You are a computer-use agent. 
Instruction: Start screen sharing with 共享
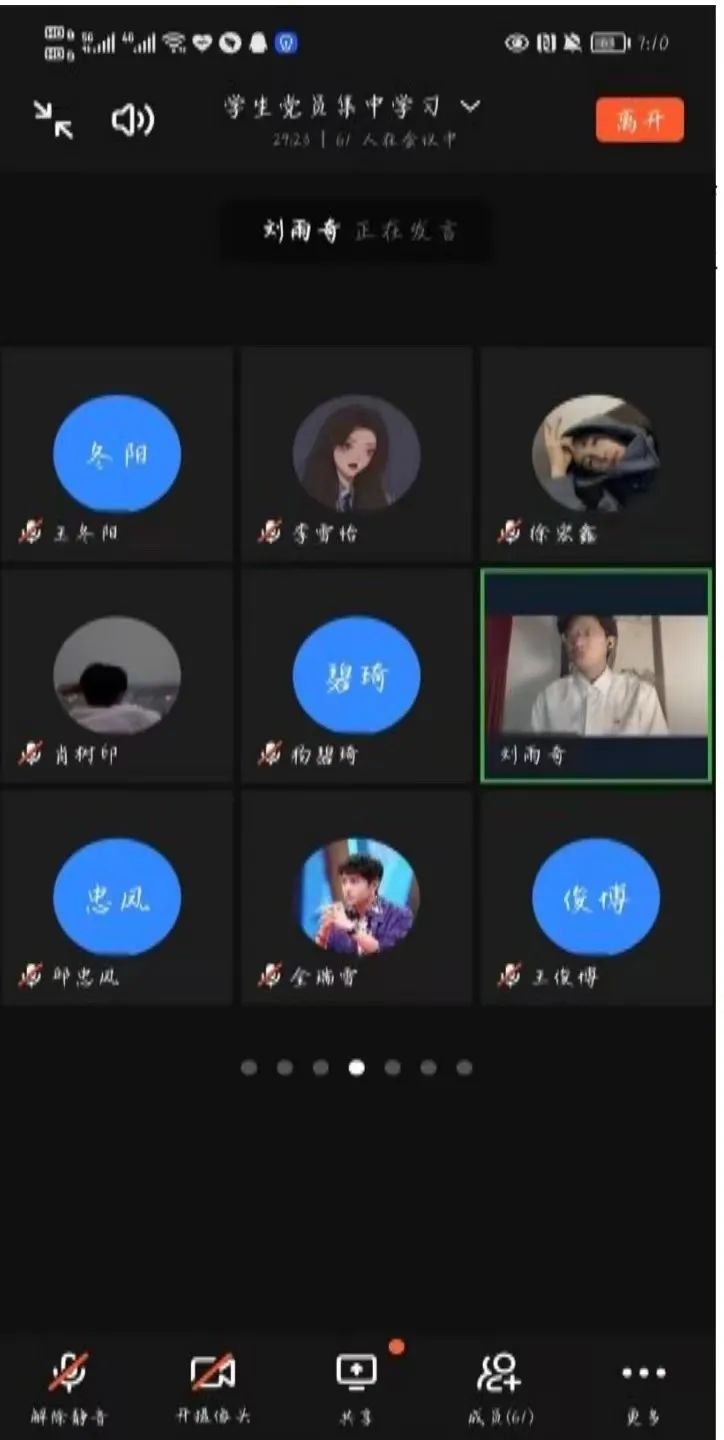[356, 1387]
